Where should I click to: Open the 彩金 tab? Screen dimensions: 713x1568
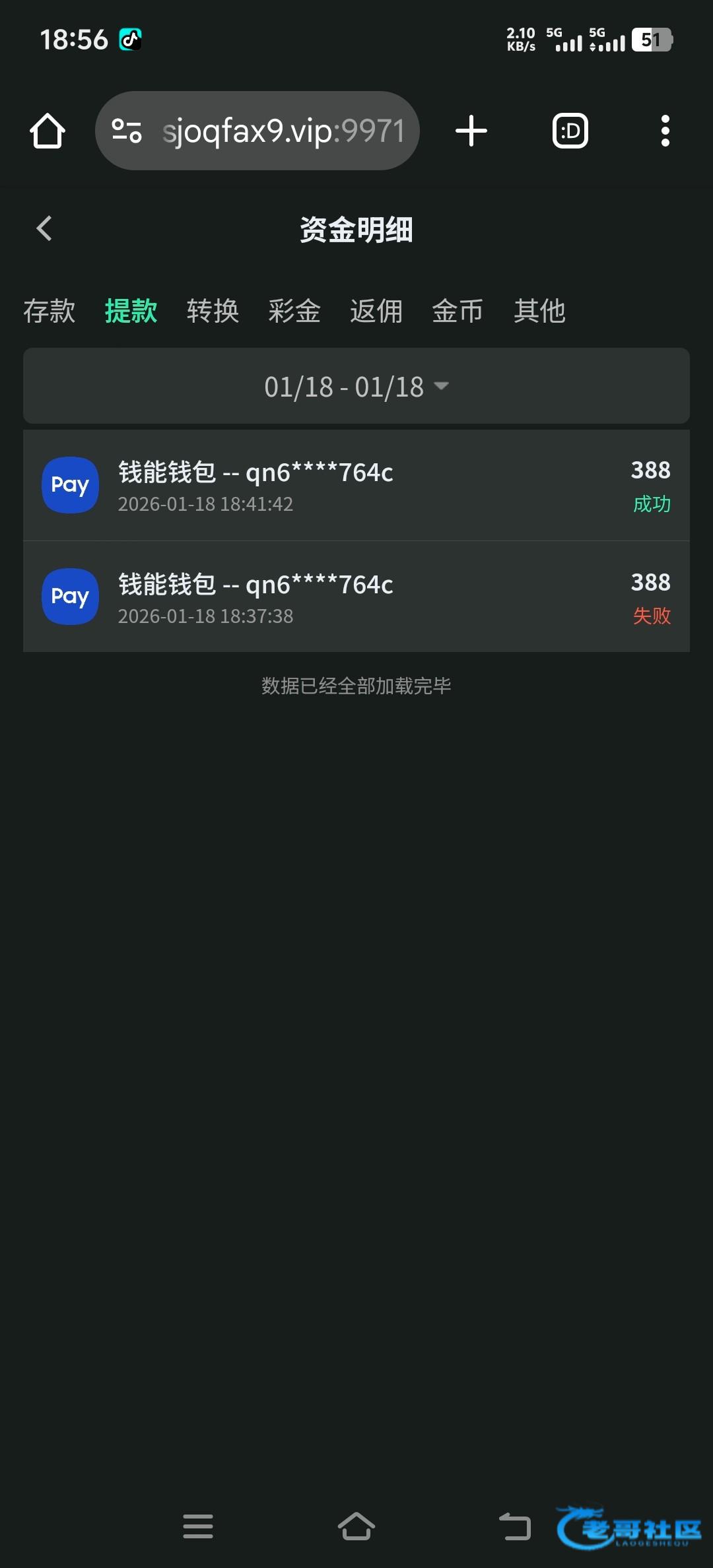point(294,311)
